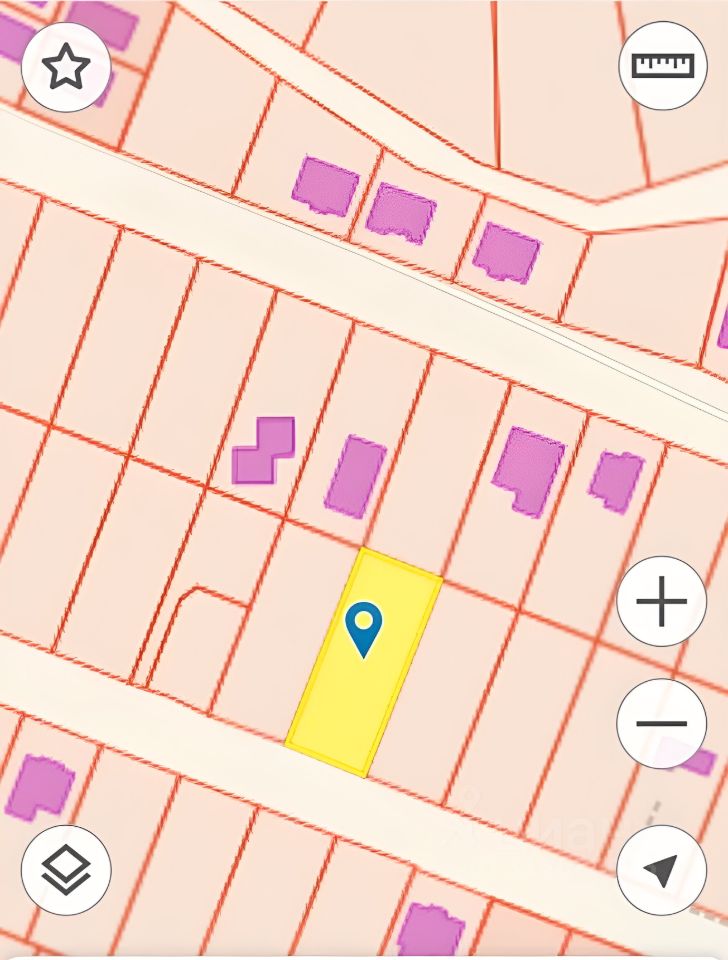Zoom out on the map
Image resolution: width=728 pixels, height=960 pixels.
(x=661, y=722)
